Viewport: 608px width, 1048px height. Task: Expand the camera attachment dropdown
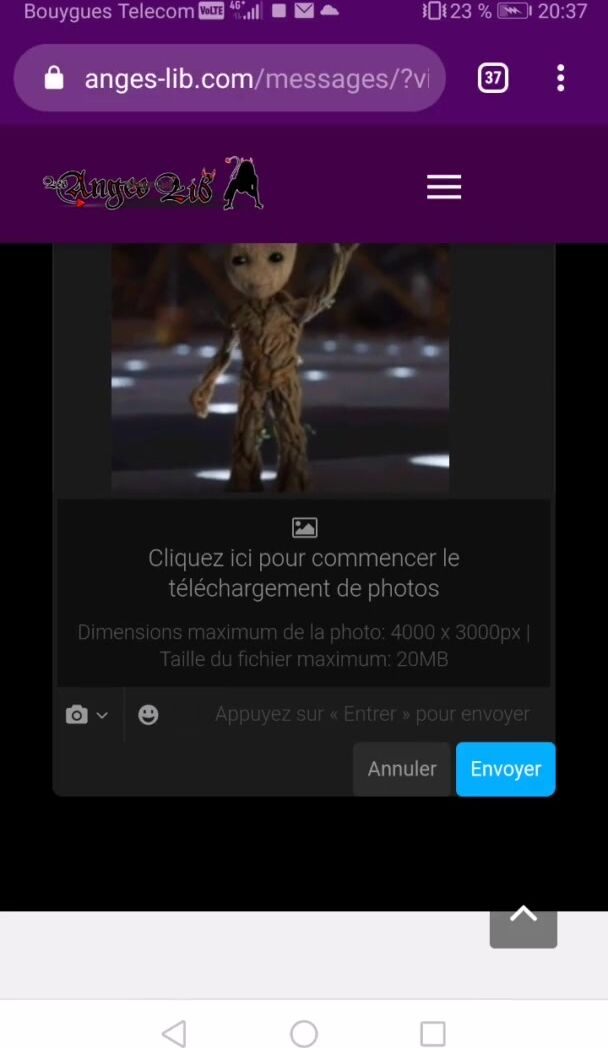click(87, 715)
